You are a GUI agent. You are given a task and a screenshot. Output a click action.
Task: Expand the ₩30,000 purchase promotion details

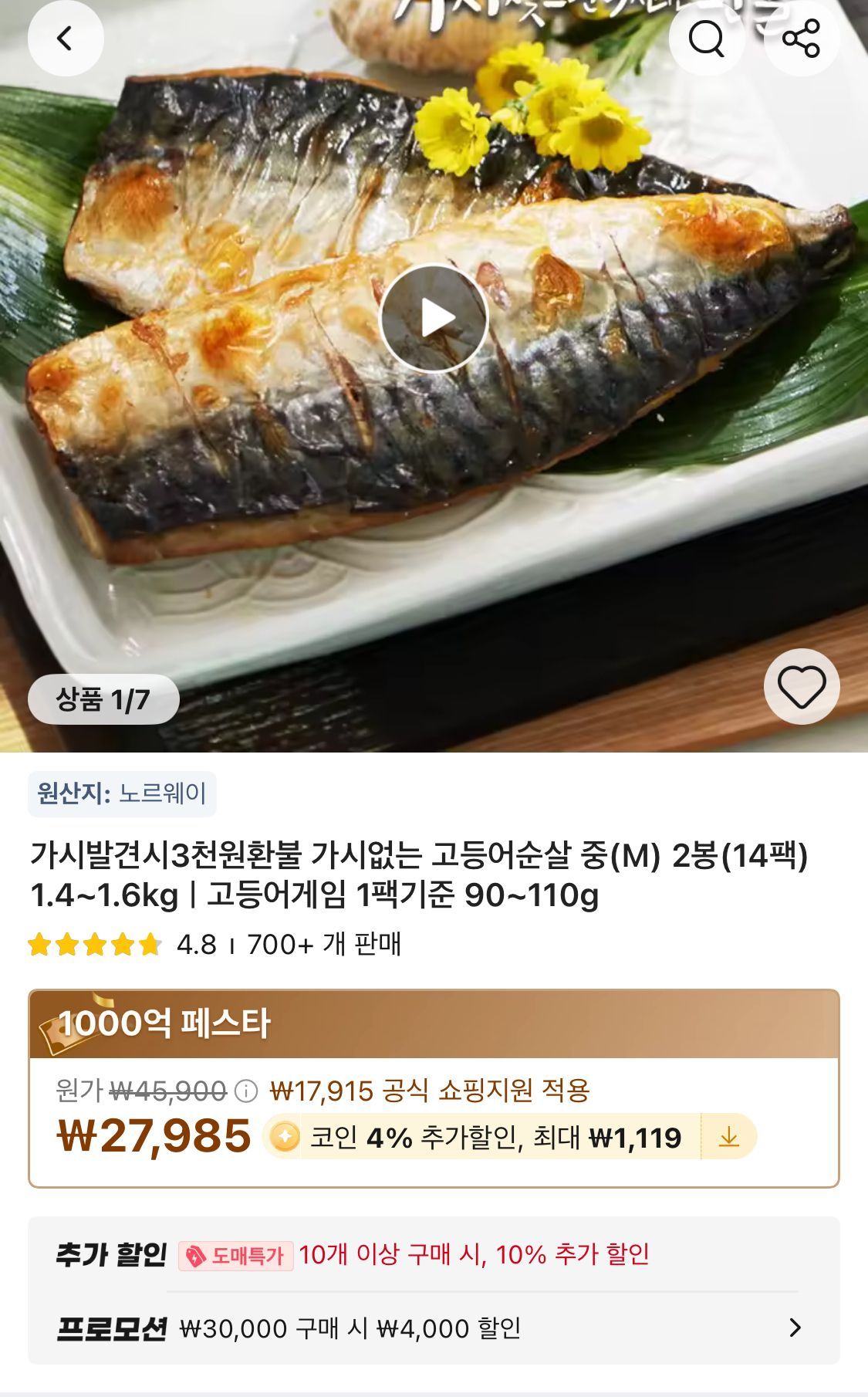[795, 1328]
